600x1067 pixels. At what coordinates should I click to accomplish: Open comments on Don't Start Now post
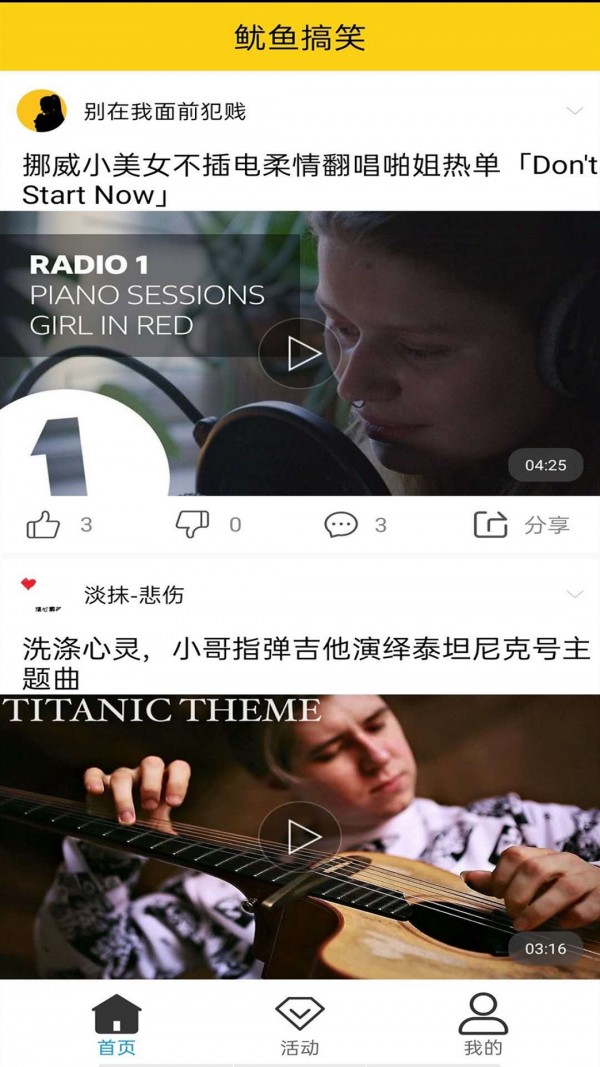point(341,524)
